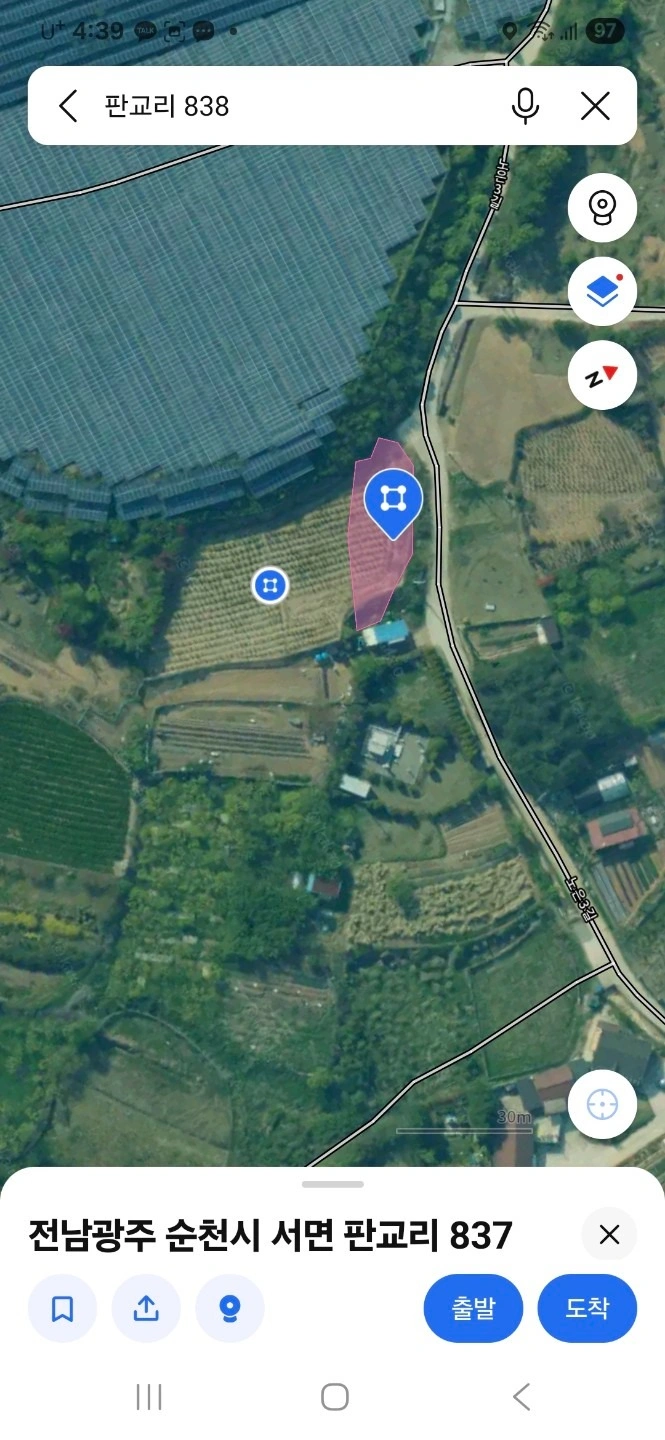Select the small round parcel marker
Screen dimensions: 665x1440
coord(270,585)
